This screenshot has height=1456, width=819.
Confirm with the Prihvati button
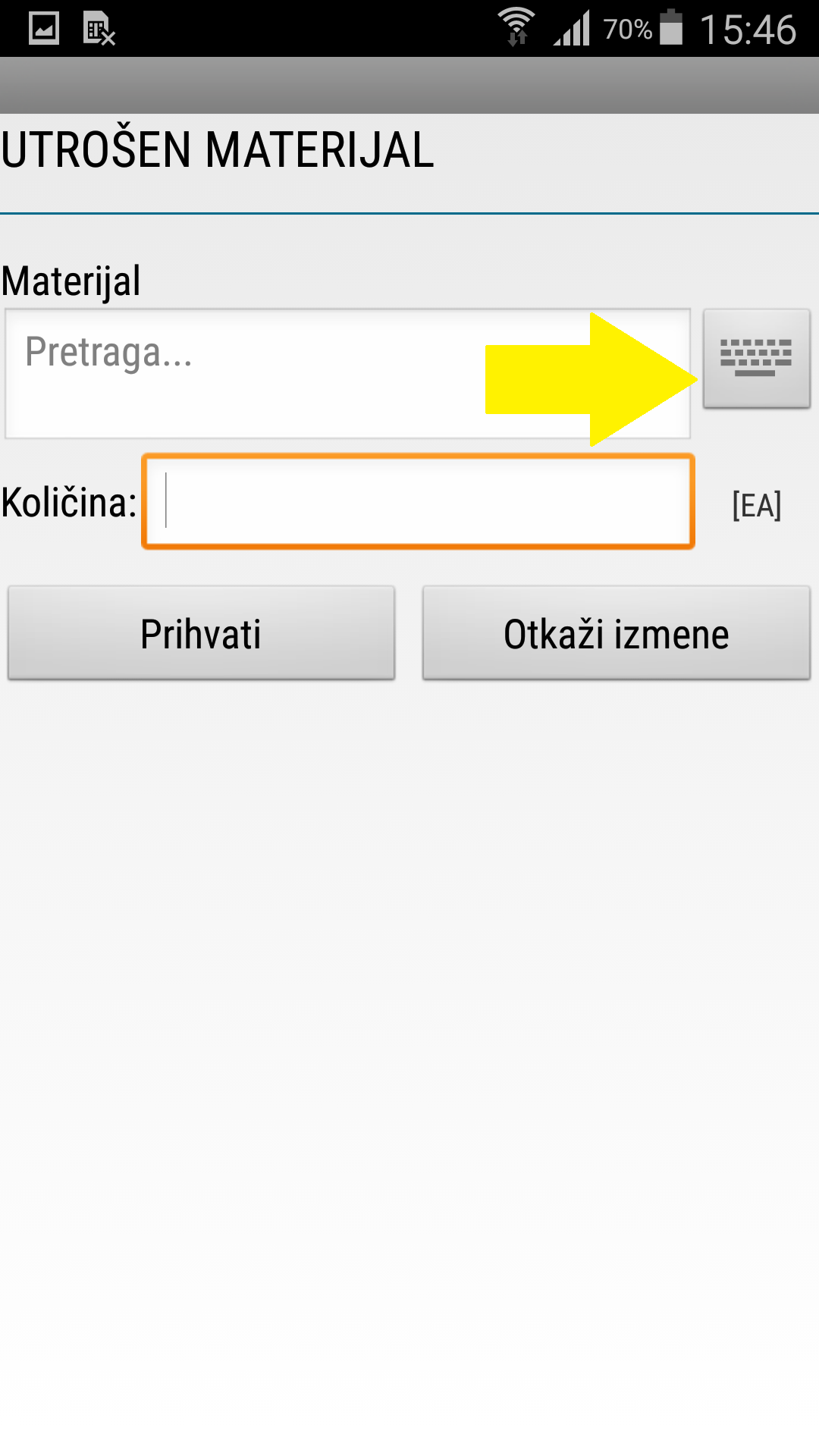point(201,633)
